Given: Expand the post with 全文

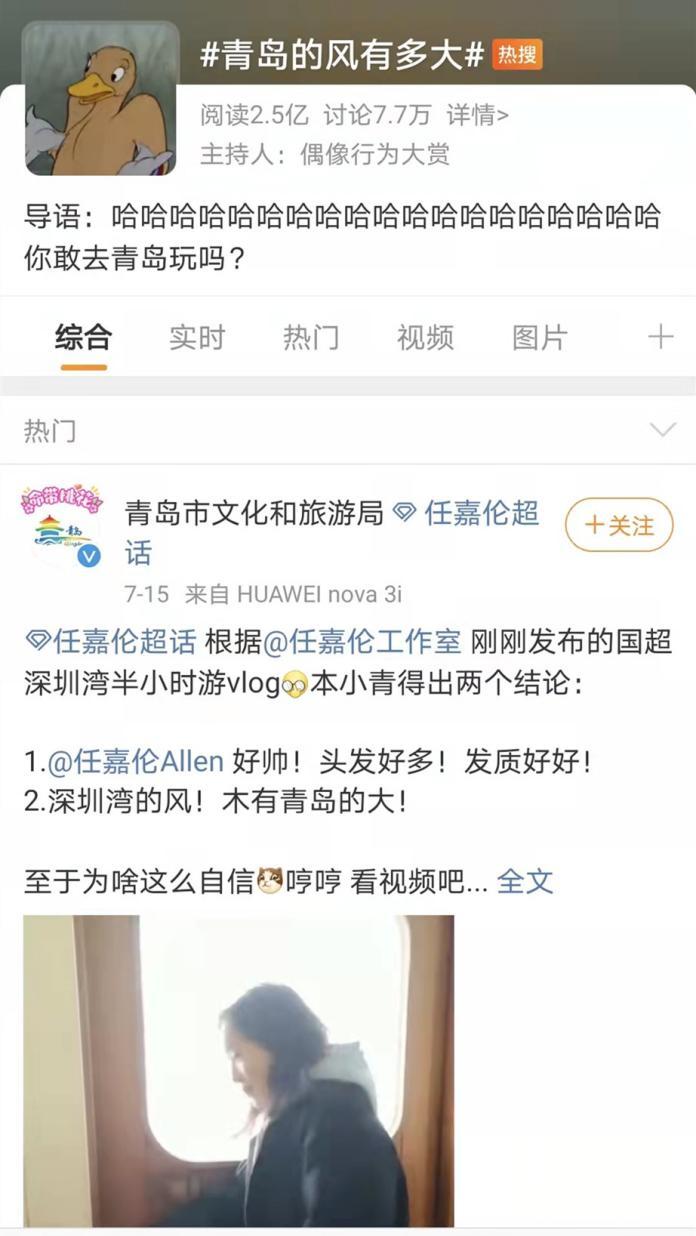Looking at the screenshot, I should (x=525, y=881).
